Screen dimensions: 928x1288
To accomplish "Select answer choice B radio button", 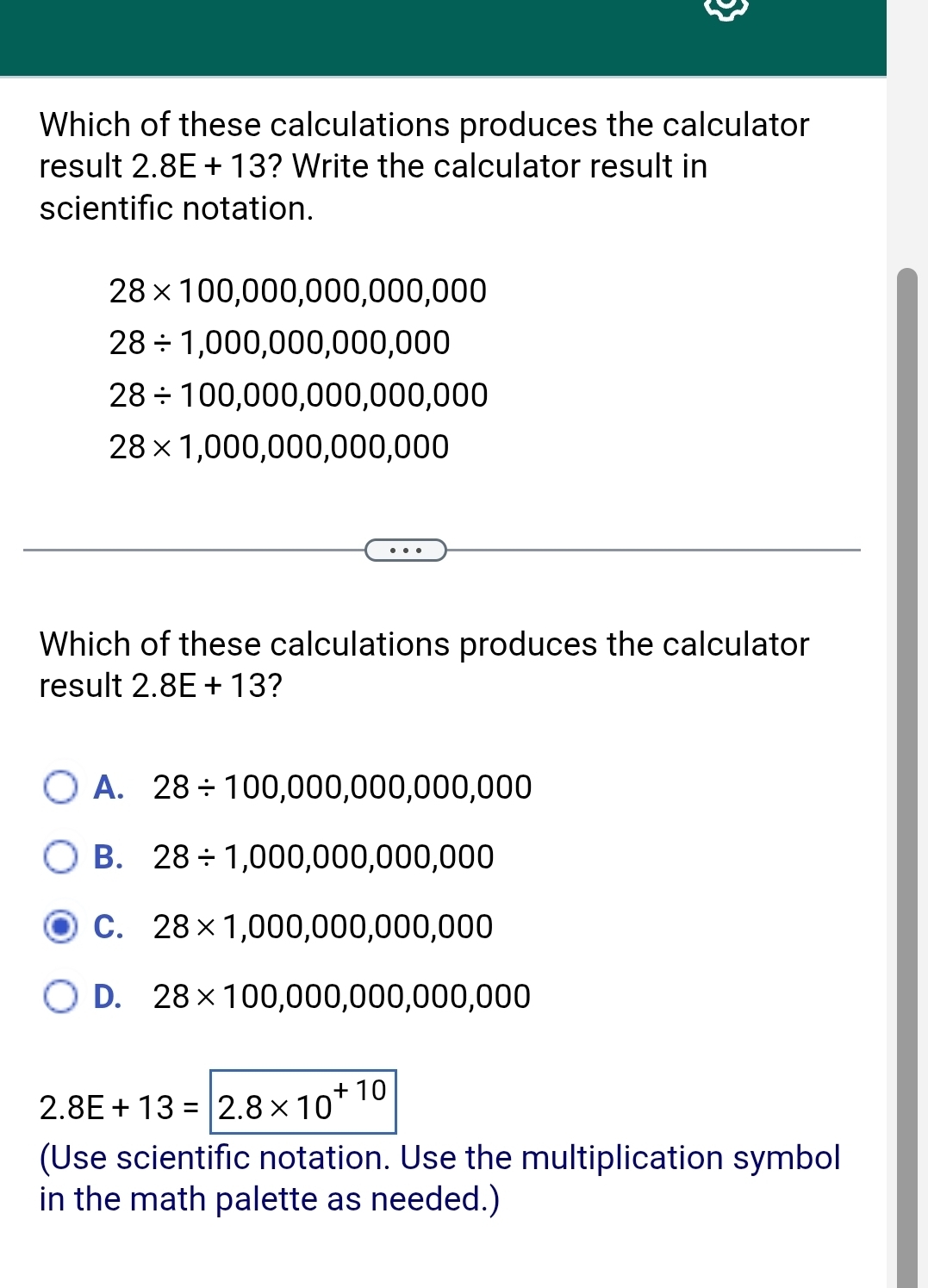I will coord(59,856).
